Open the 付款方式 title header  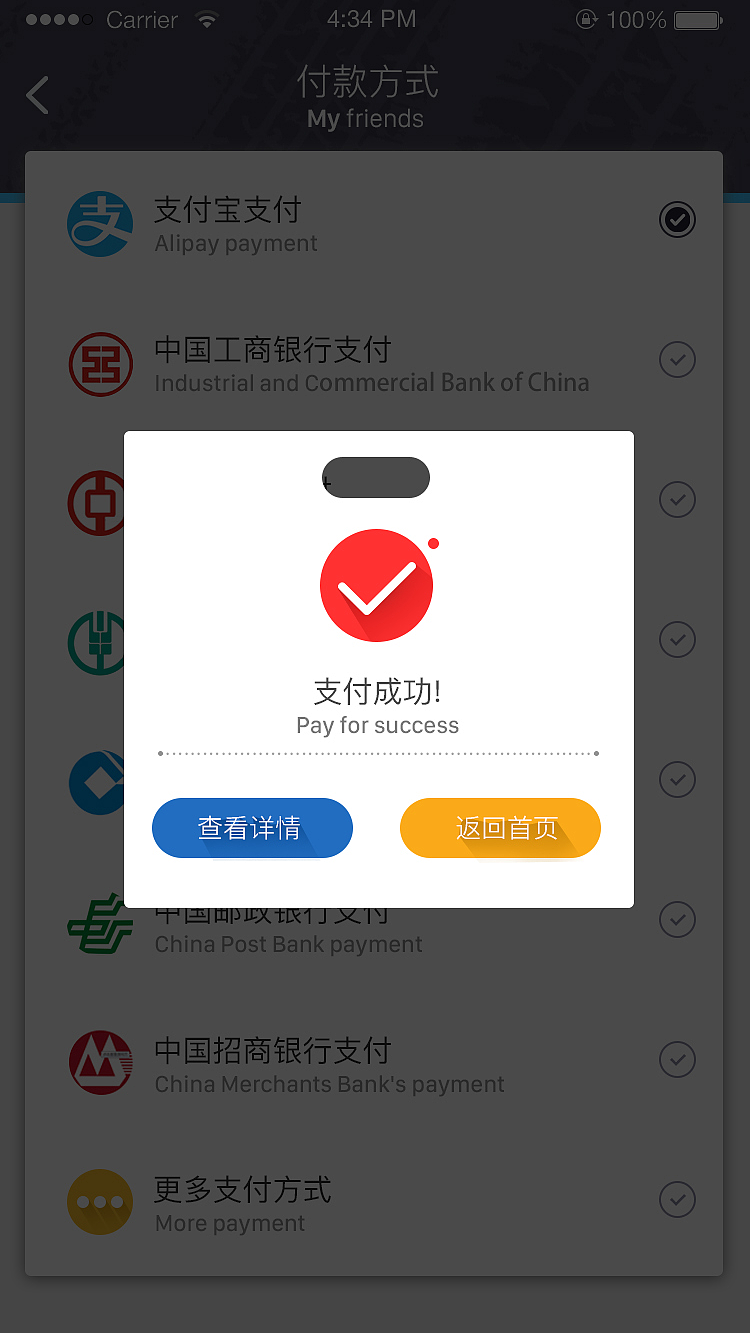370,85
